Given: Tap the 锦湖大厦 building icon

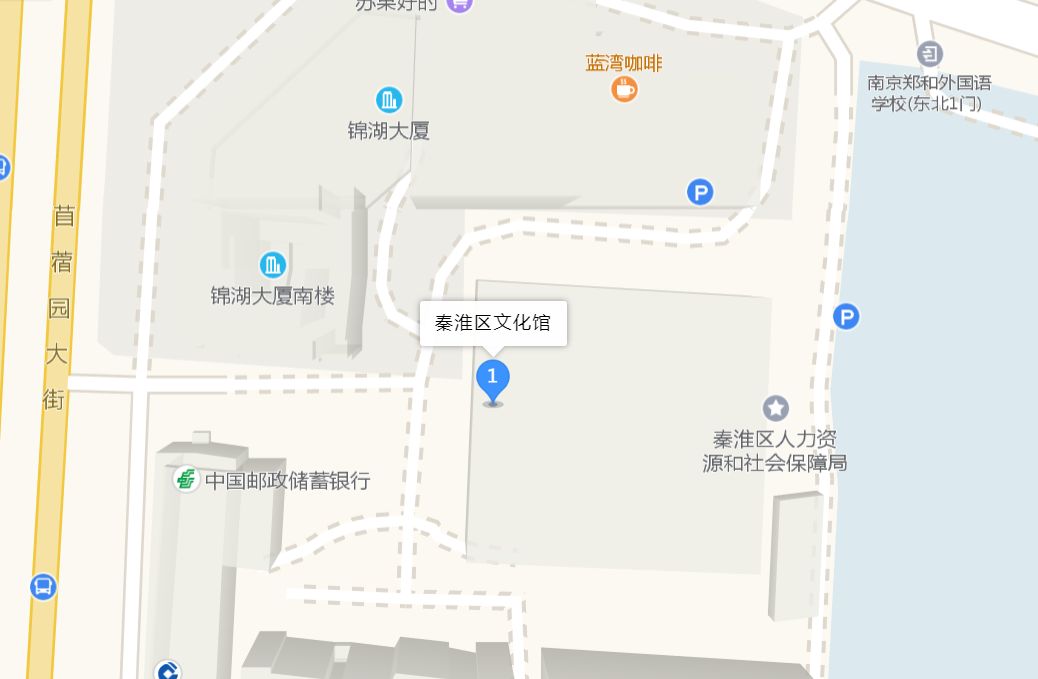Looking at the screenshot, I should 388,100.
